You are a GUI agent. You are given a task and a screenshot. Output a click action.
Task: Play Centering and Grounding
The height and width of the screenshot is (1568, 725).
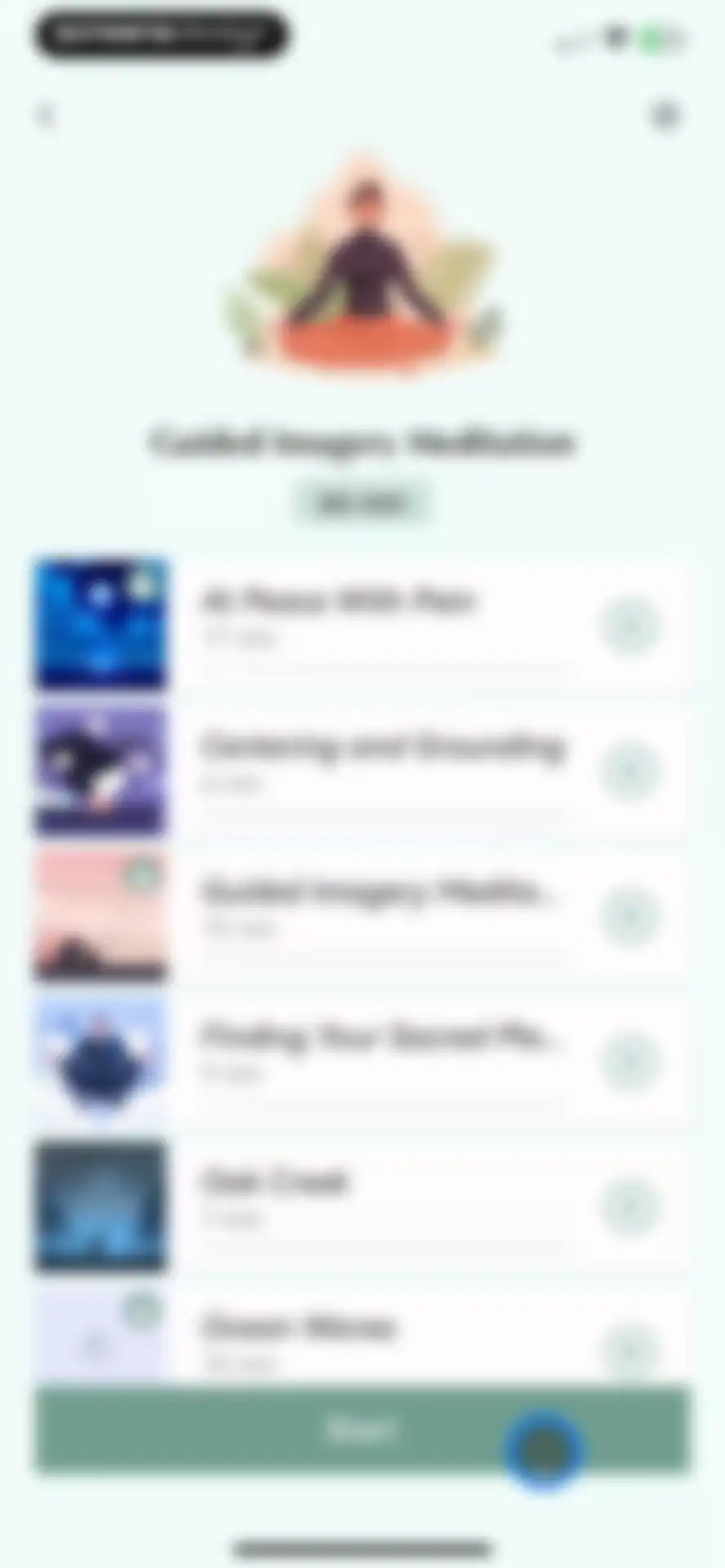(x=629, y=772)
